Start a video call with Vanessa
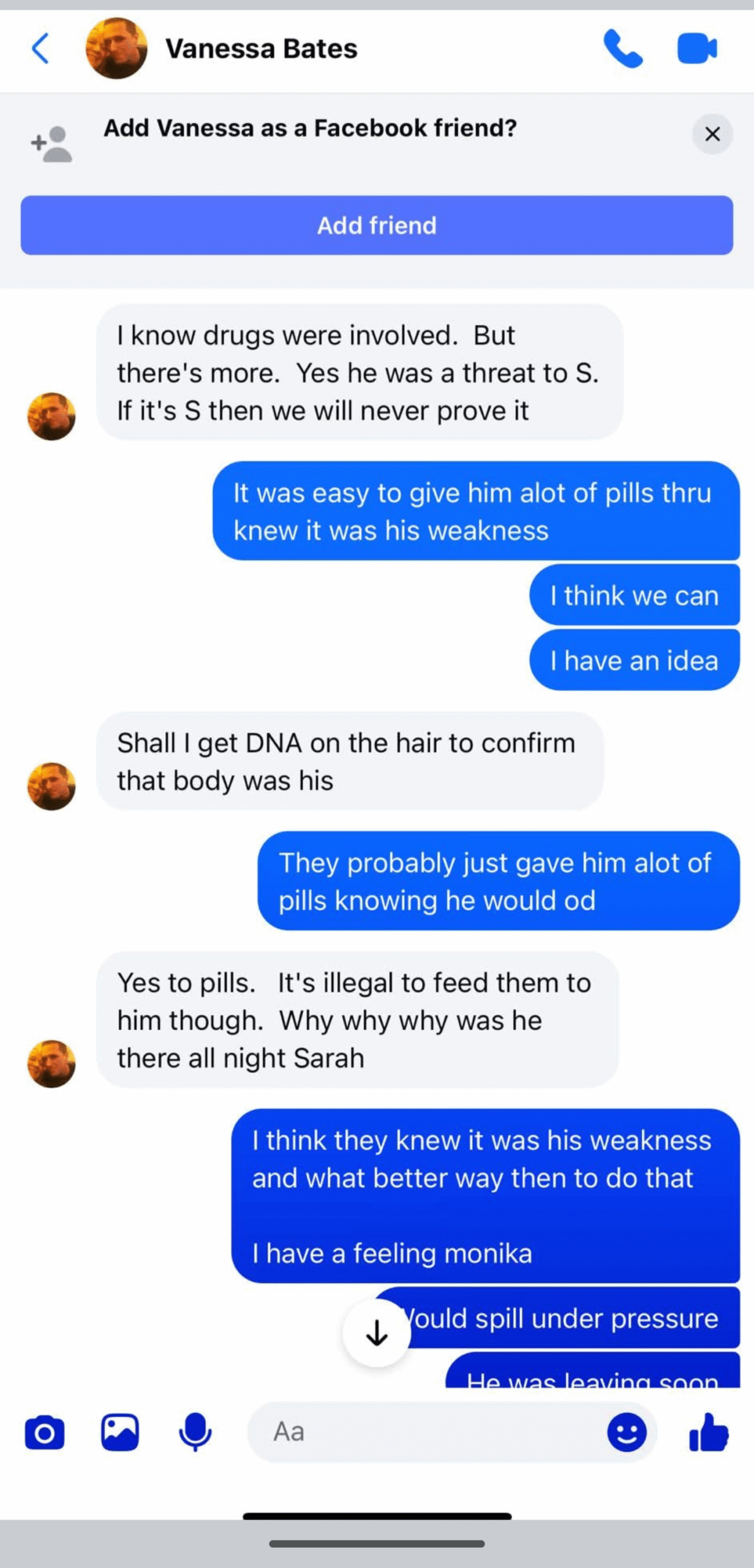 (x=696, y=49)
